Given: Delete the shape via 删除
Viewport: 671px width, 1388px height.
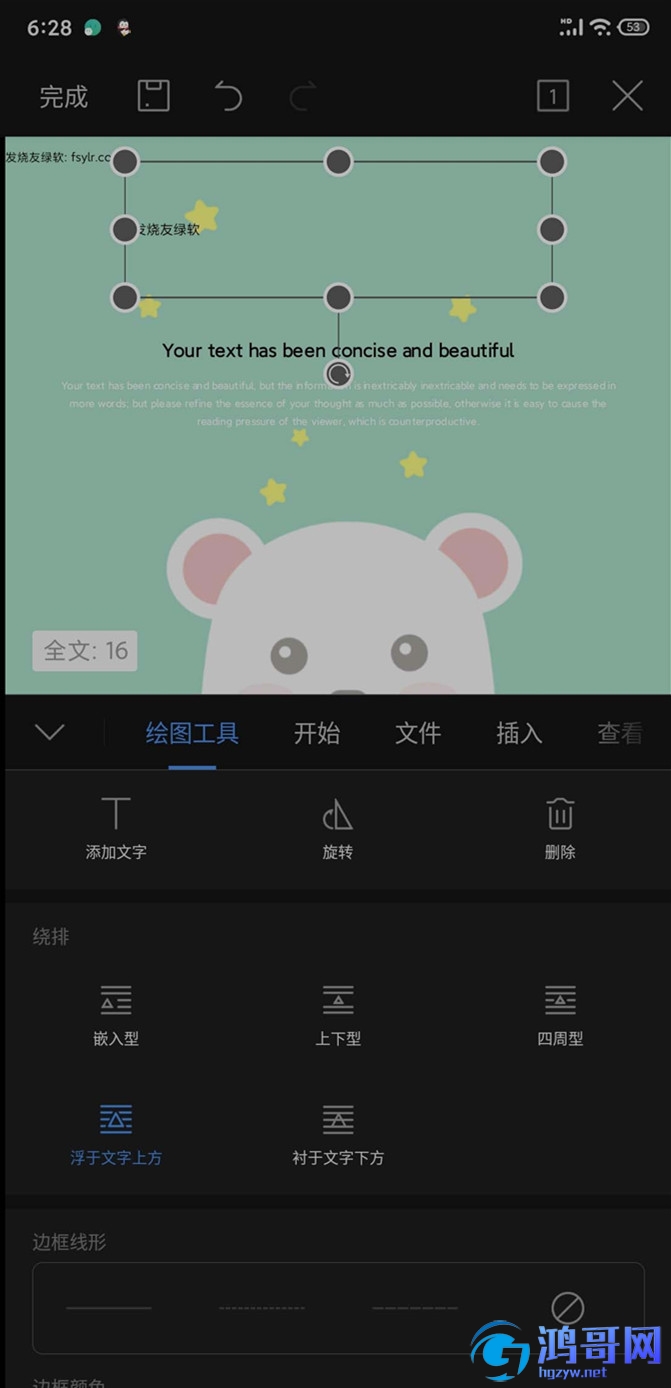Looking at the screenshot, I should [560, 828].
